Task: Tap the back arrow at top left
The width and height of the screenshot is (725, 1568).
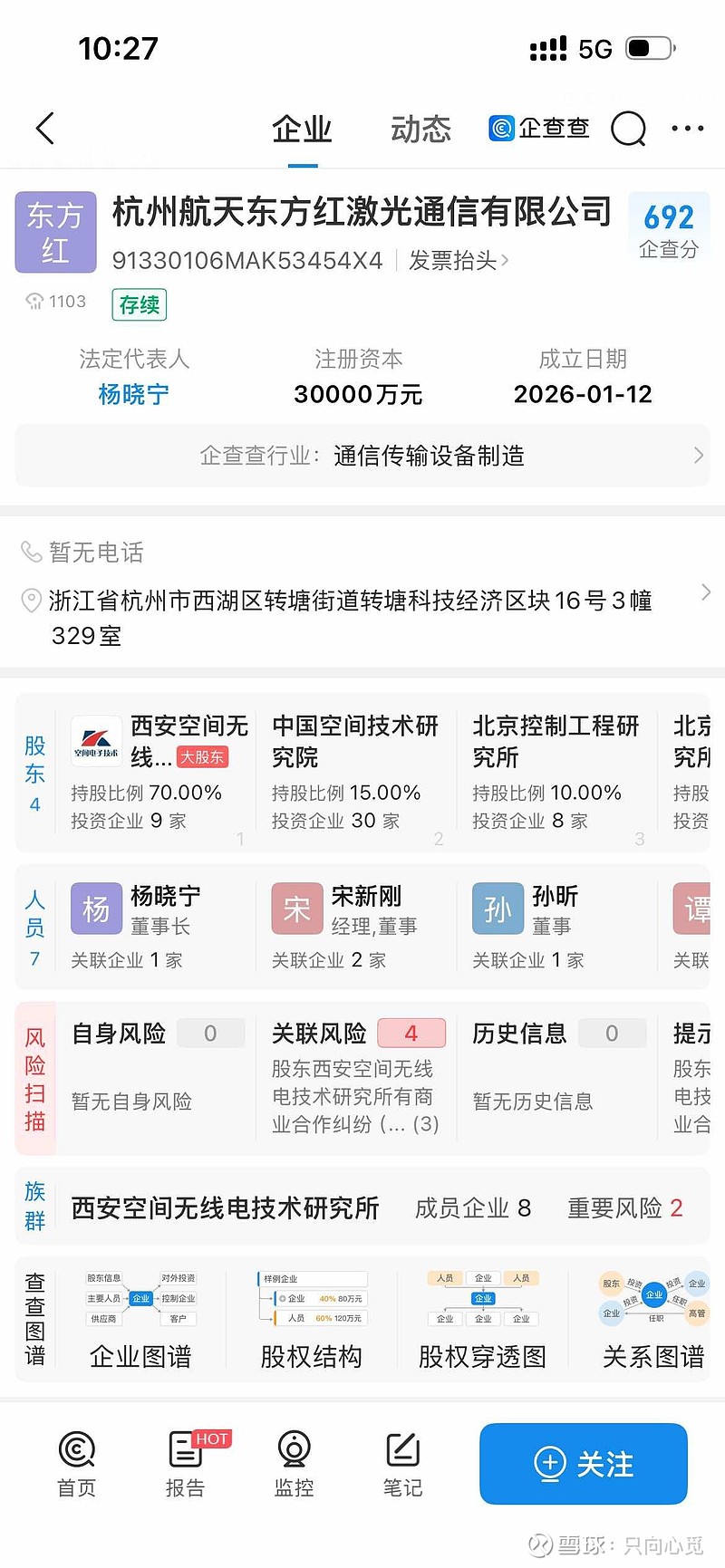Action: [44, 129]
